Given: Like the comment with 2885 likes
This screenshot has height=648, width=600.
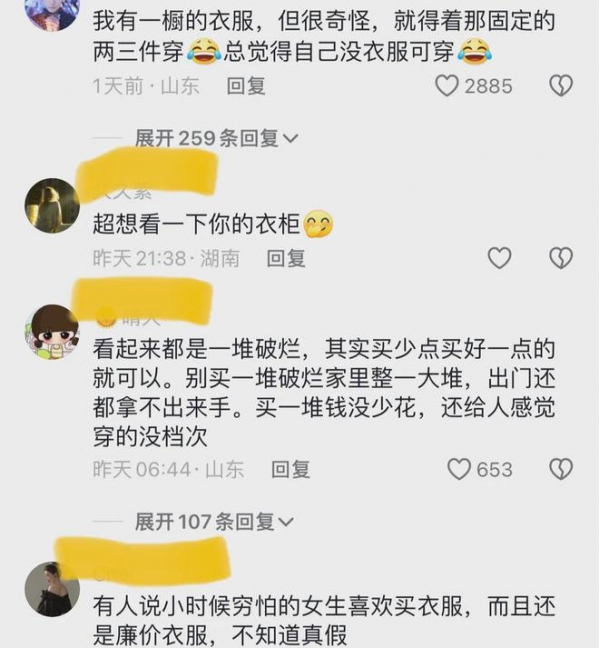Looking at the screenshot, I should tap(447, 86).
